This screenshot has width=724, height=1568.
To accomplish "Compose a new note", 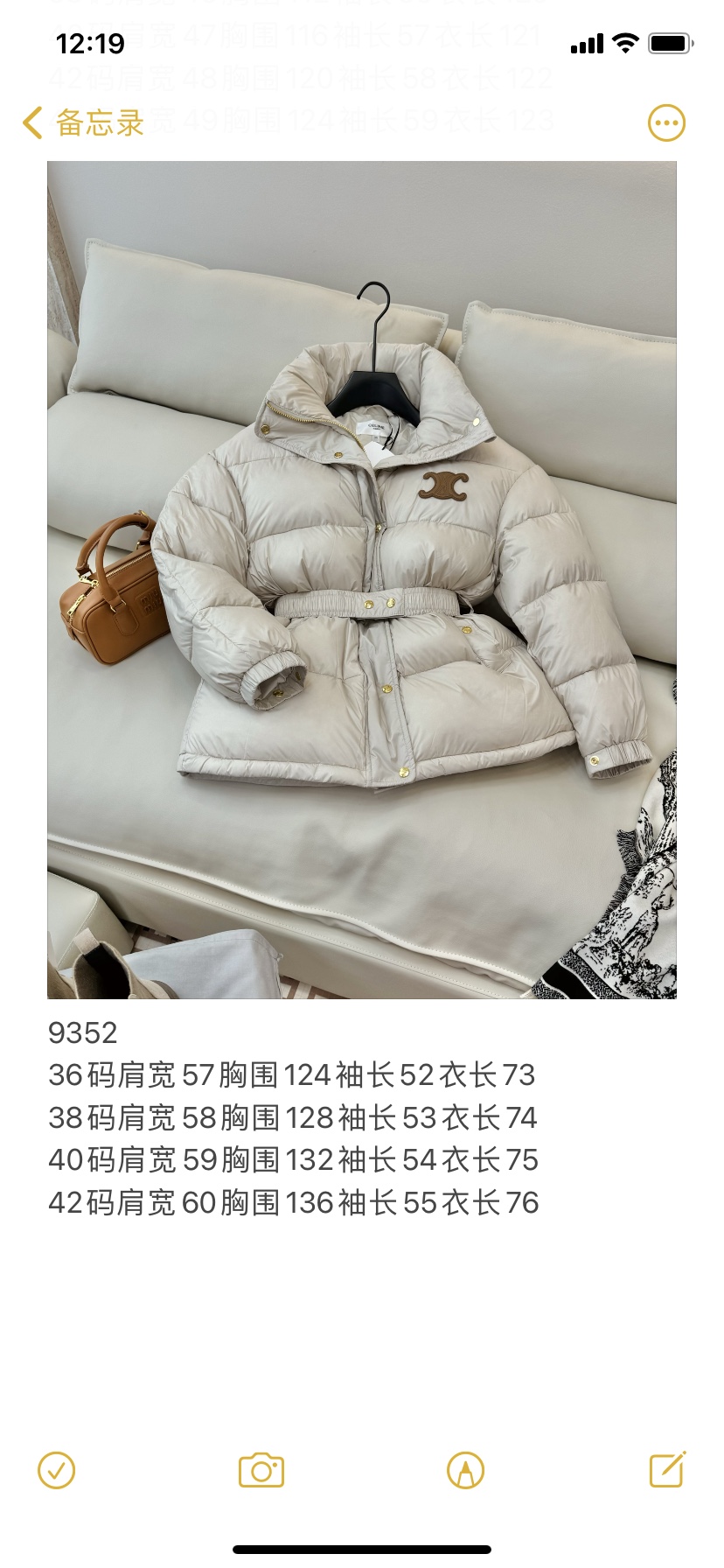I will 667,1470.
